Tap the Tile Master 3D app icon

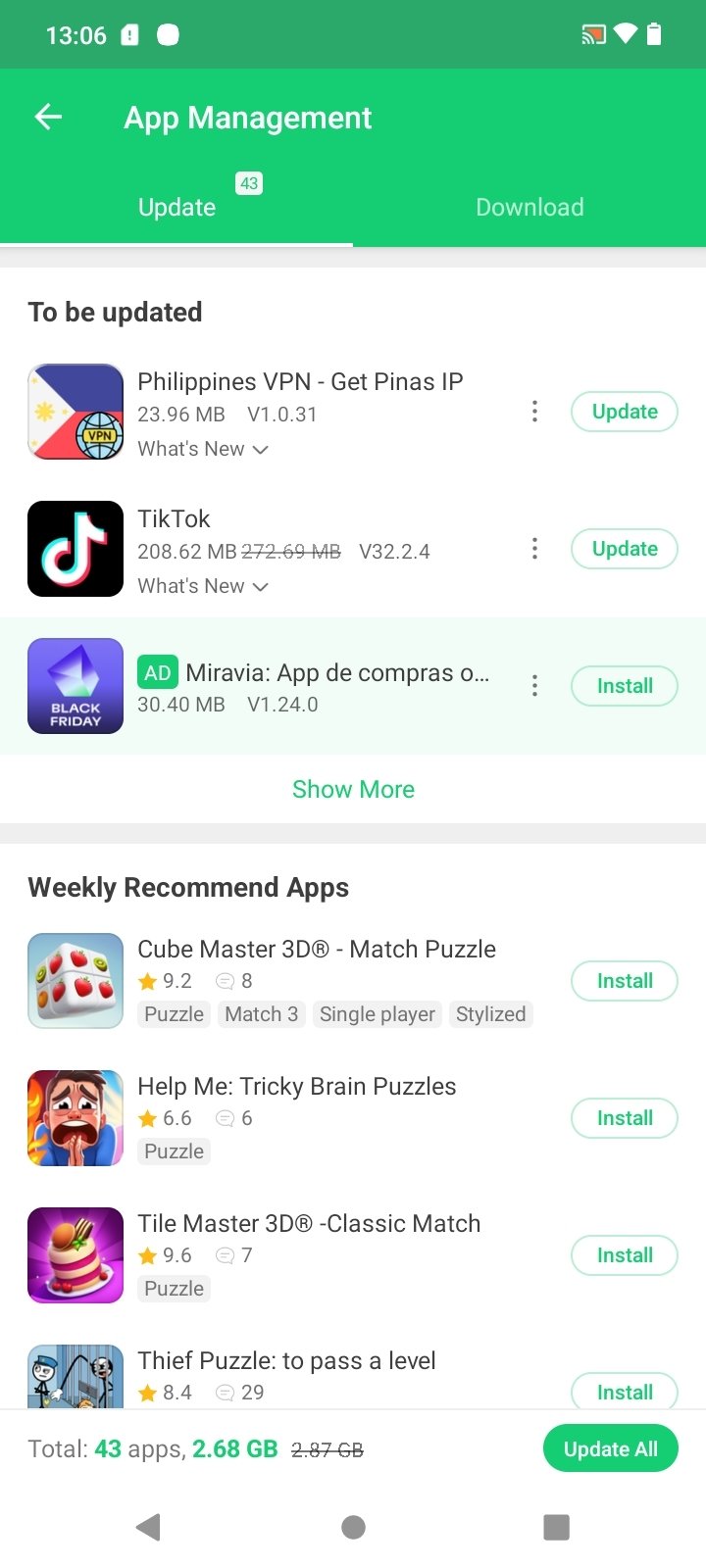[75, 1254]
